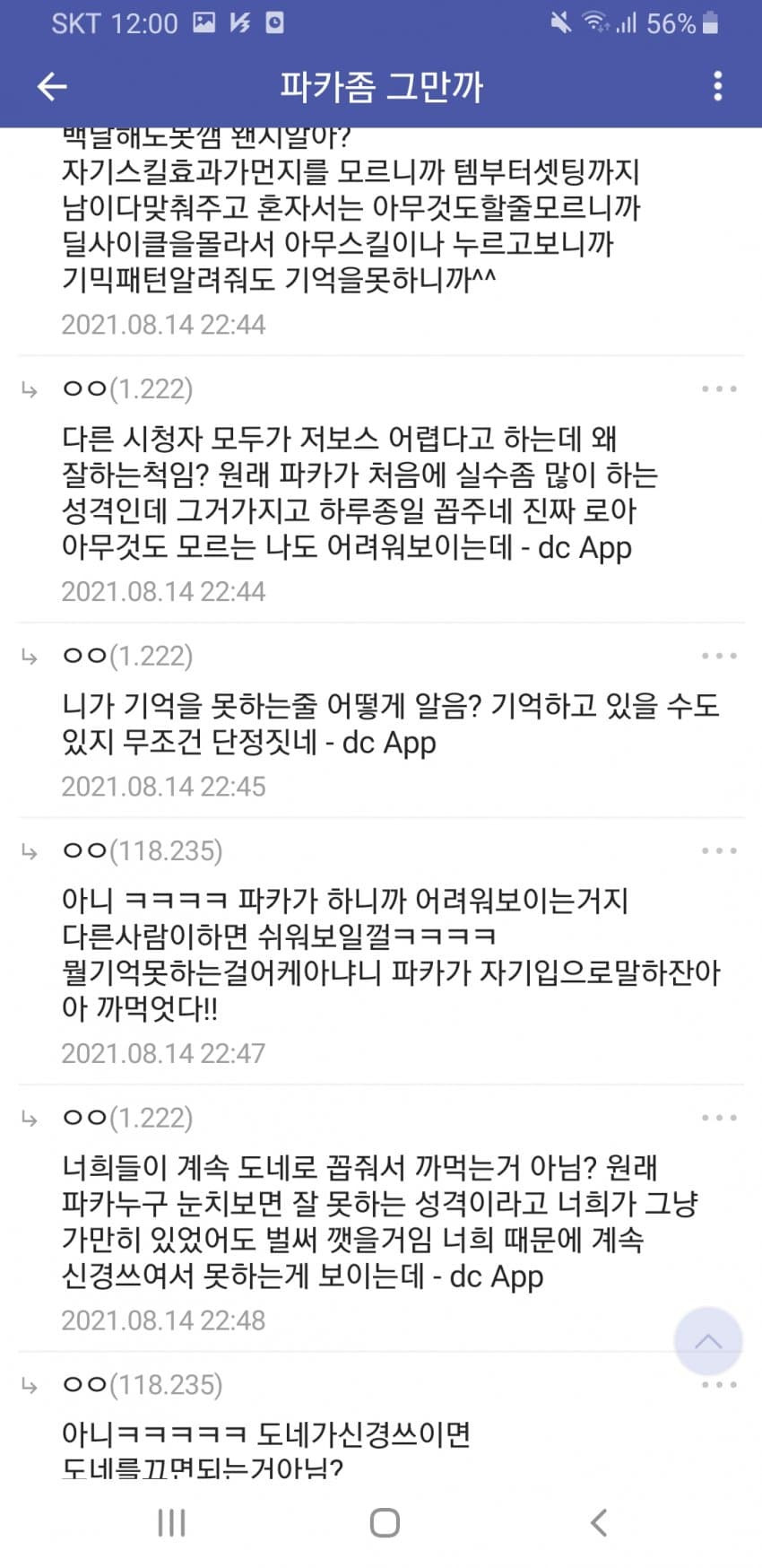Open options for the 22:48 reply by ㅇㅇ(1.222)
Screen dimensions: 762x1568
[x=719, y=1118]
